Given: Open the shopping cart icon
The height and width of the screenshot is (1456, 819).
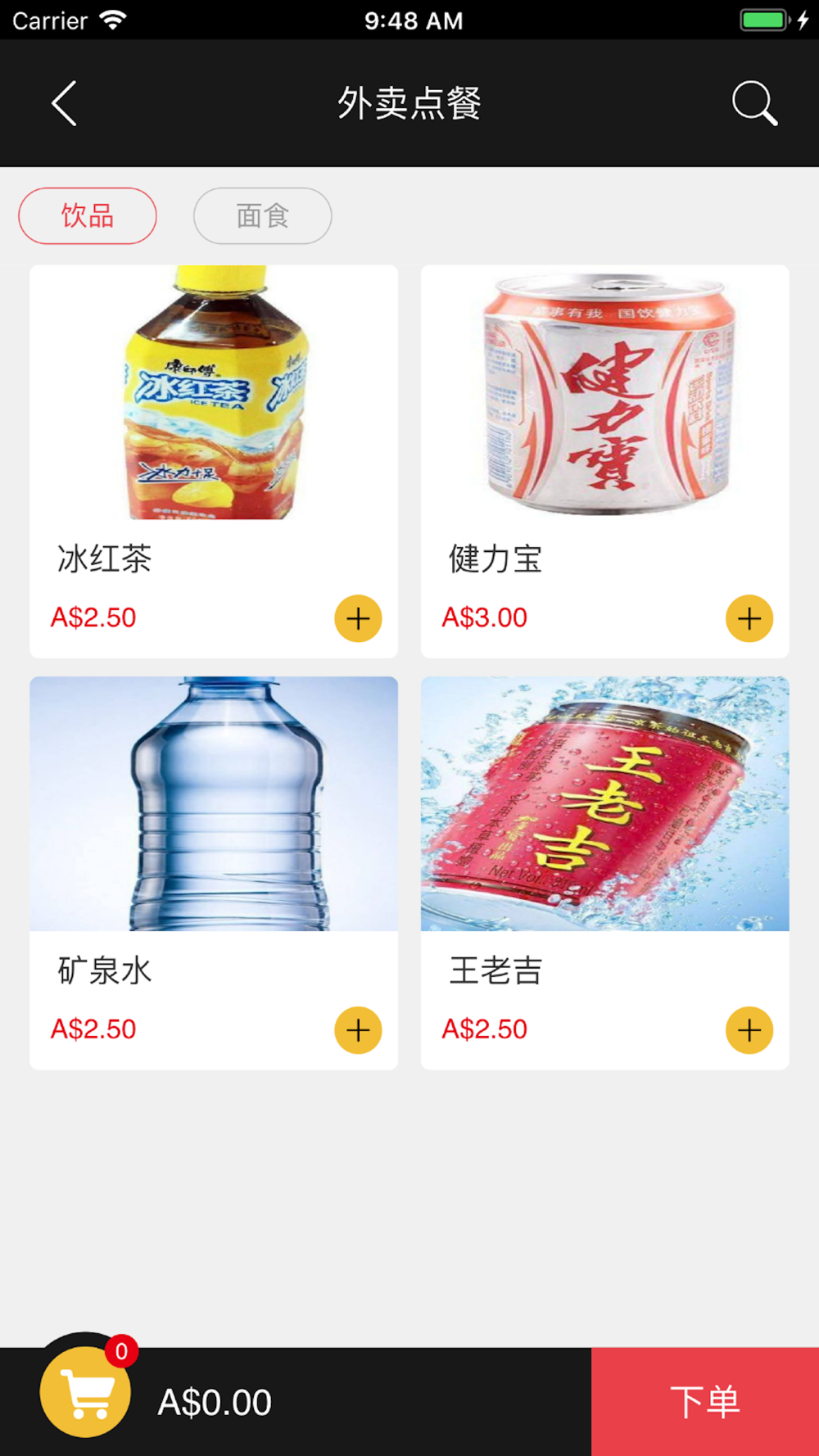Looking at the screenshot, I should tap(85, 1391).
